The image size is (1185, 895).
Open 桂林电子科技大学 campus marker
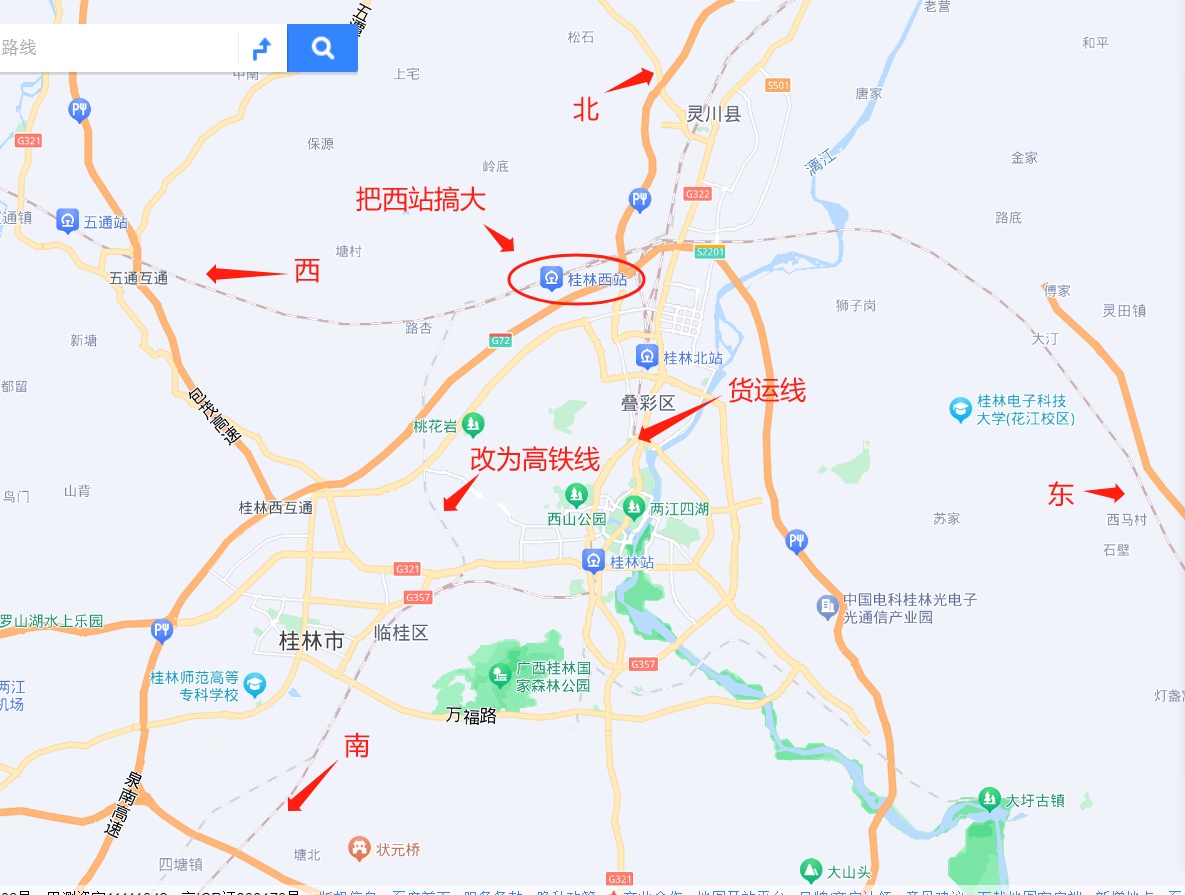pyautogui.click(x=961, y=409)
